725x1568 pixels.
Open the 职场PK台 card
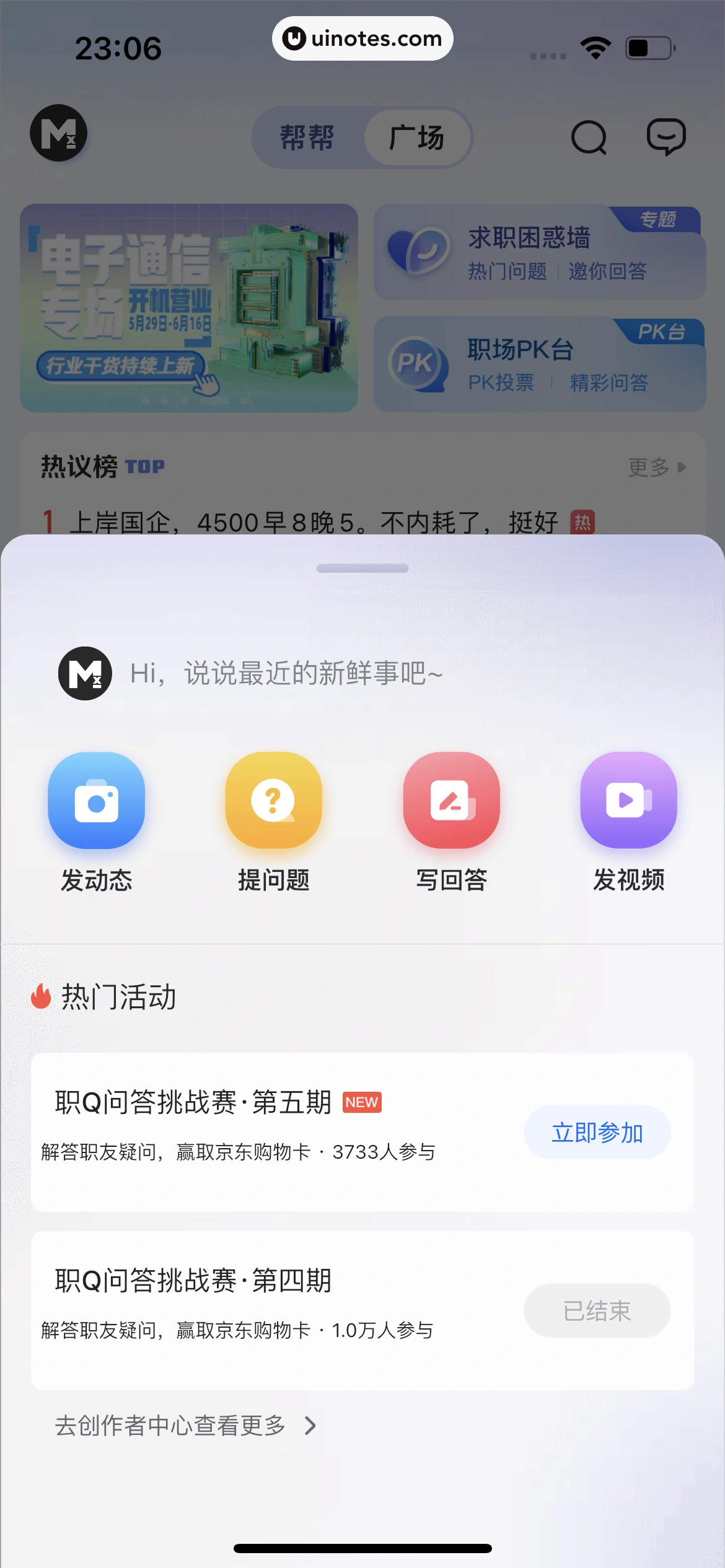pos(539,365)
